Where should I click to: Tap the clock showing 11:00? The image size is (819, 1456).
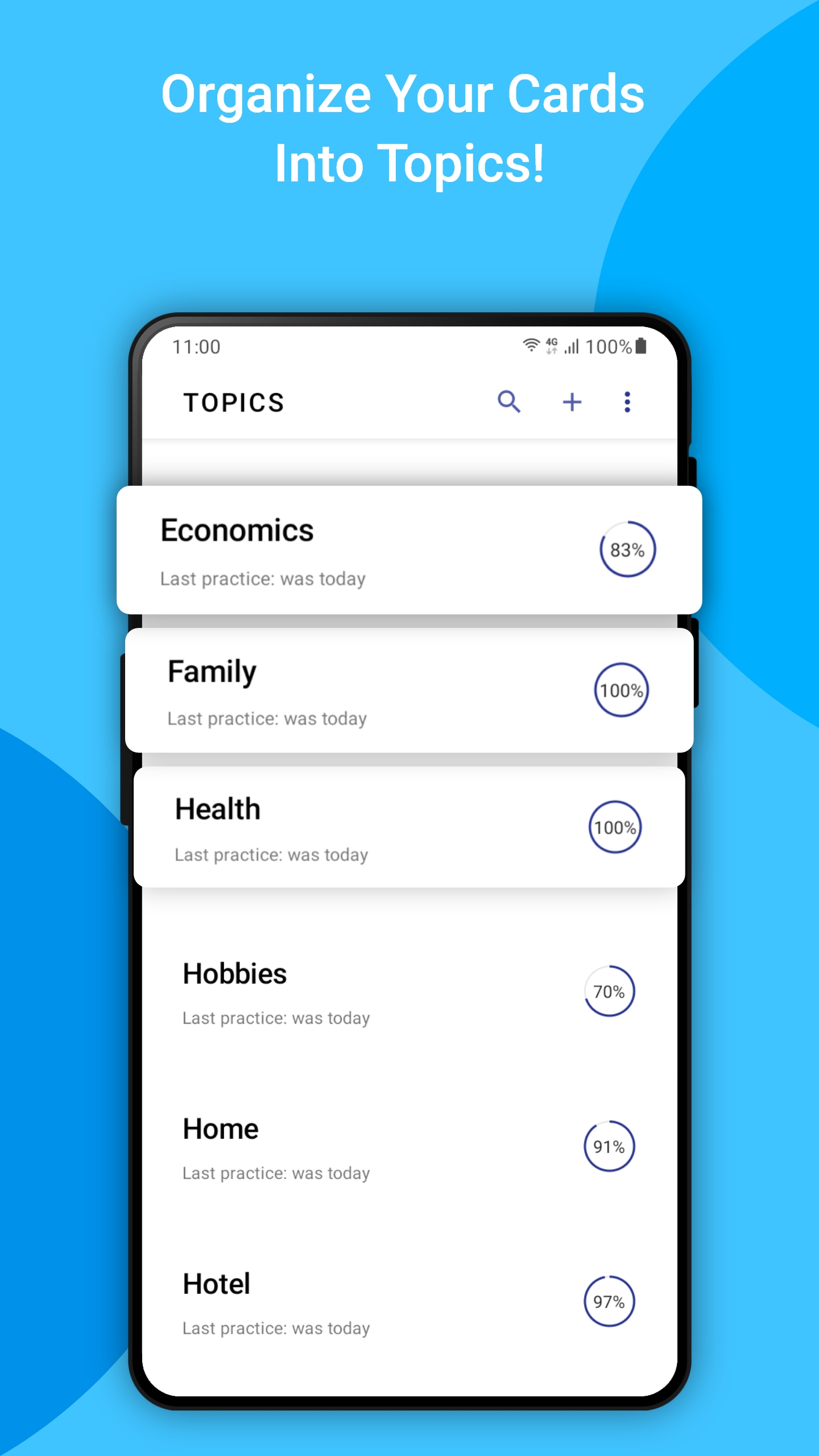click(x=198, y=346)
